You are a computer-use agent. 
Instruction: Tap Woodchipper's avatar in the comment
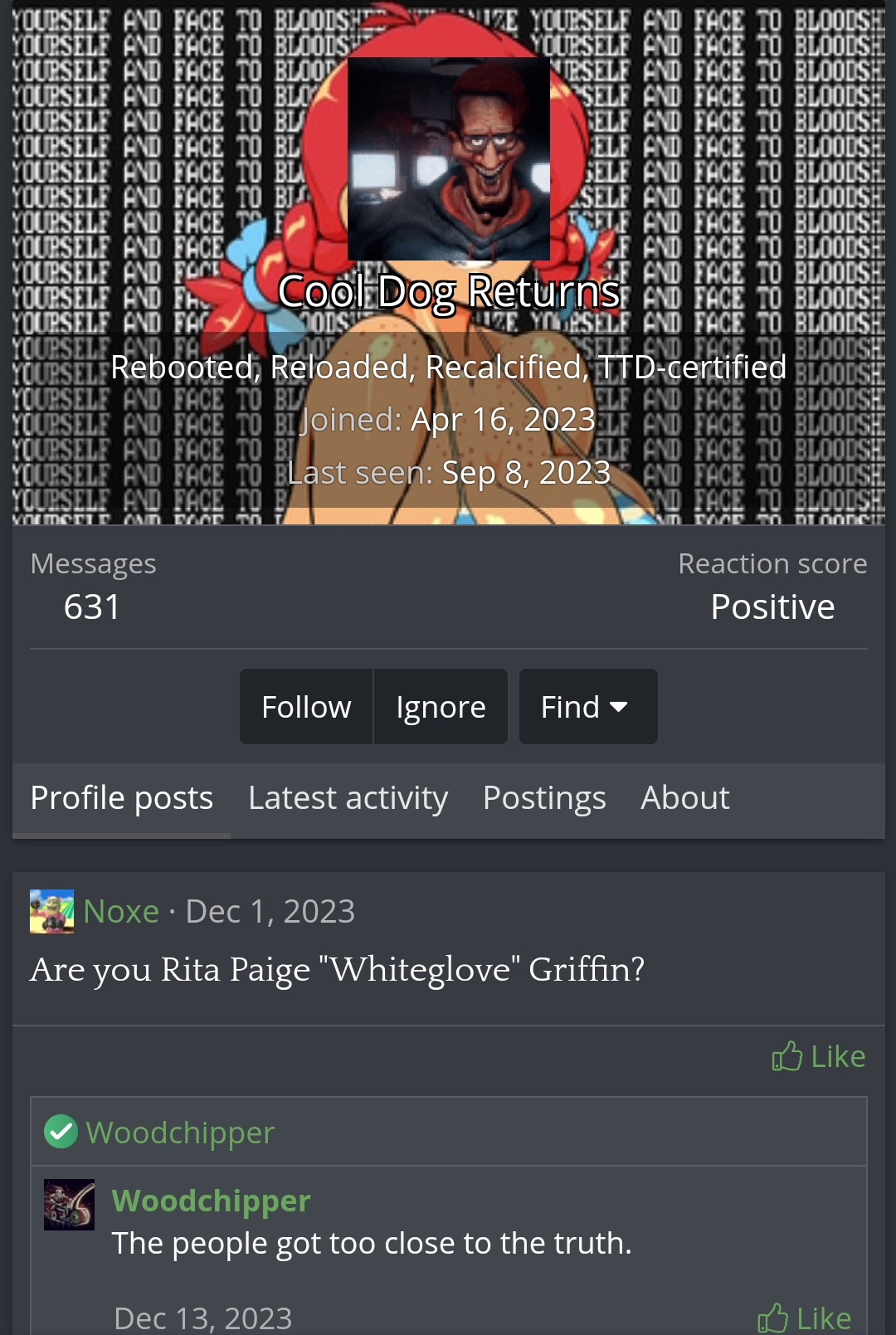[69, 1205]
